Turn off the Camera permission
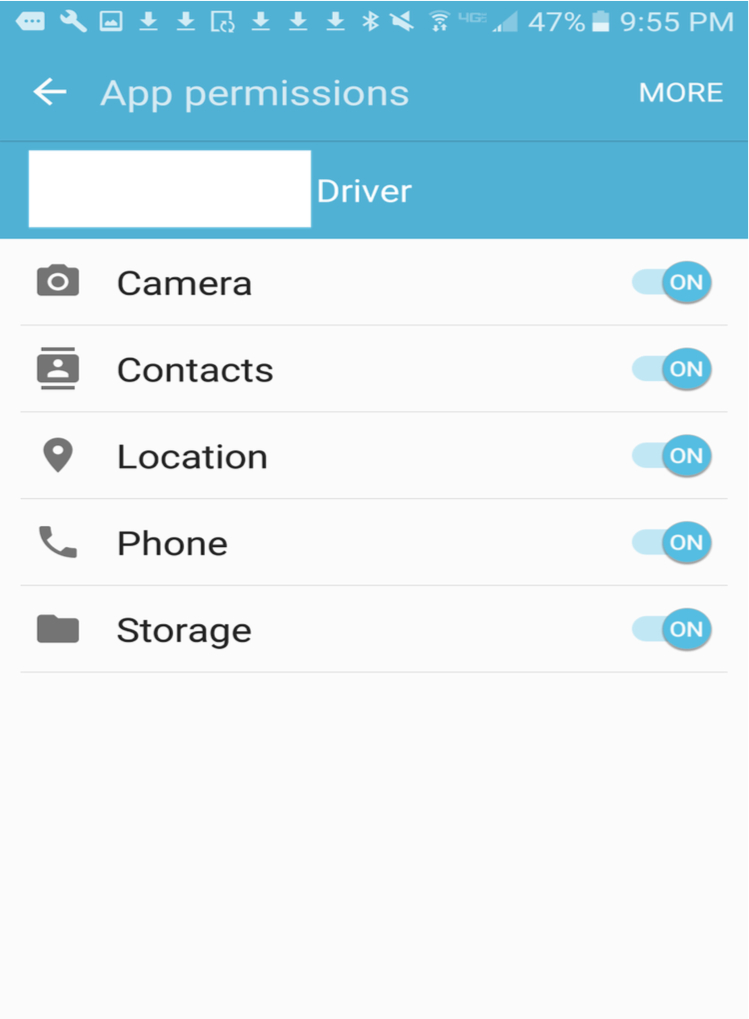This screenshot has height=1019, width=749. (x=673, y=283)
